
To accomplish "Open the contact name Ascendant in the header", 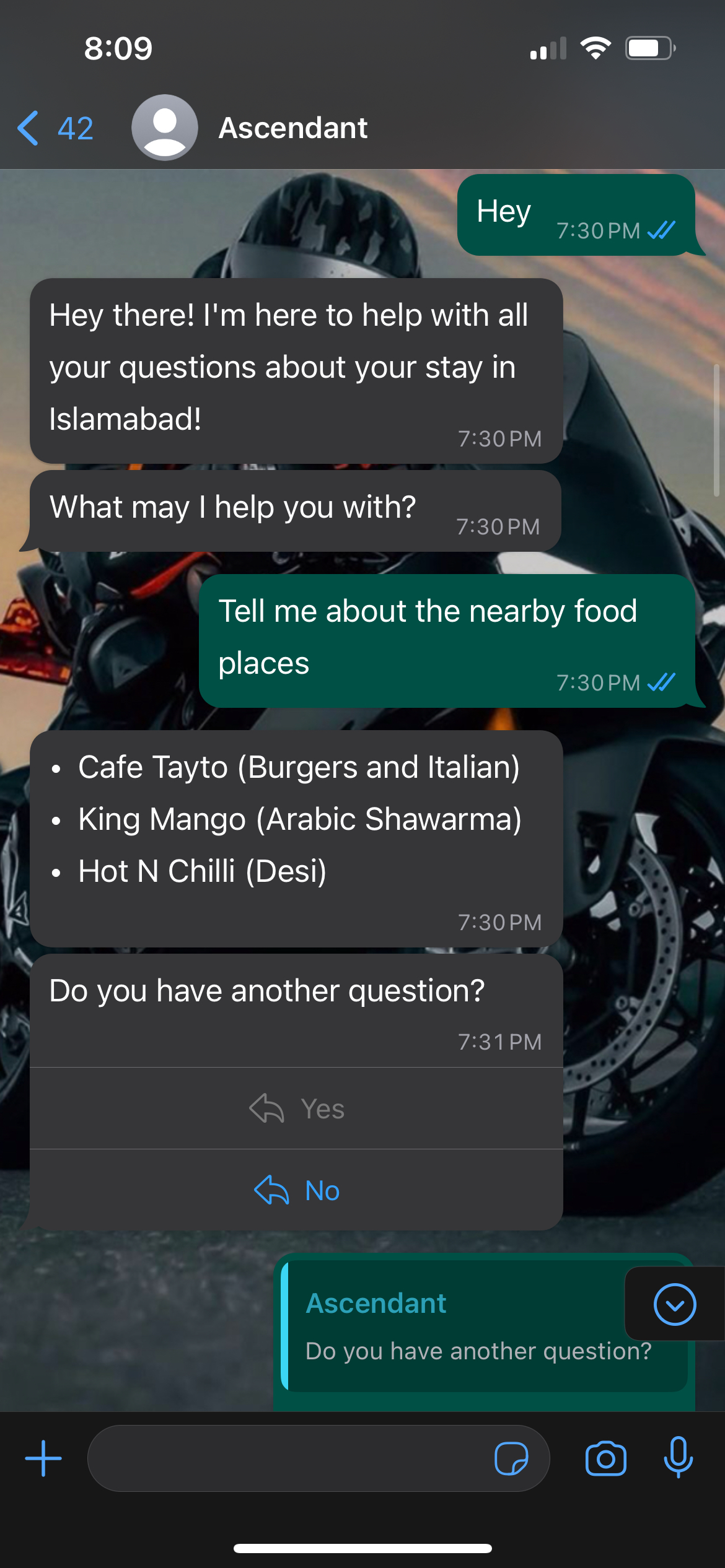I will [293, 127].
